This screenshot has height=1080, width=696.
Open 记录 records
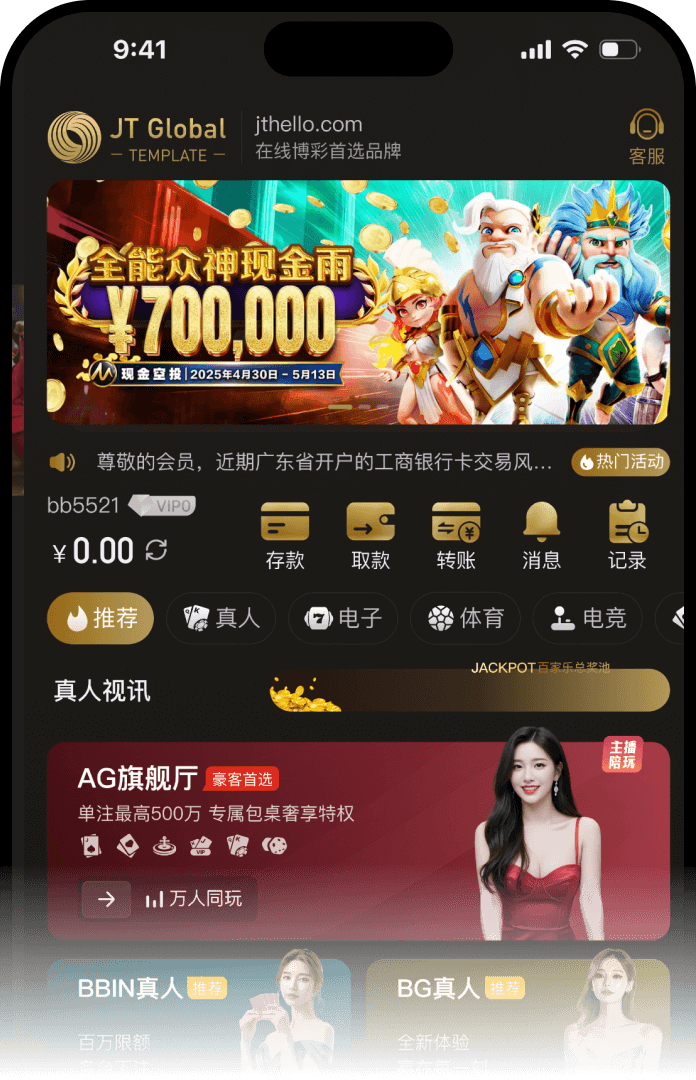point(627,535)
